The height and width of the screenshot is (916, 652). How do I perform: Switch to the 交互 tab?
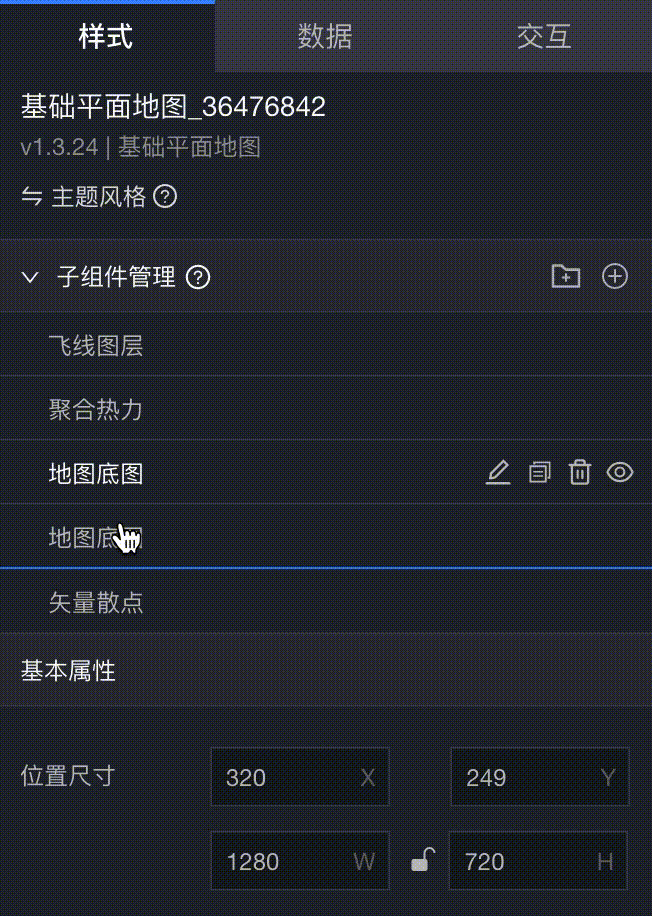(544, 37)
